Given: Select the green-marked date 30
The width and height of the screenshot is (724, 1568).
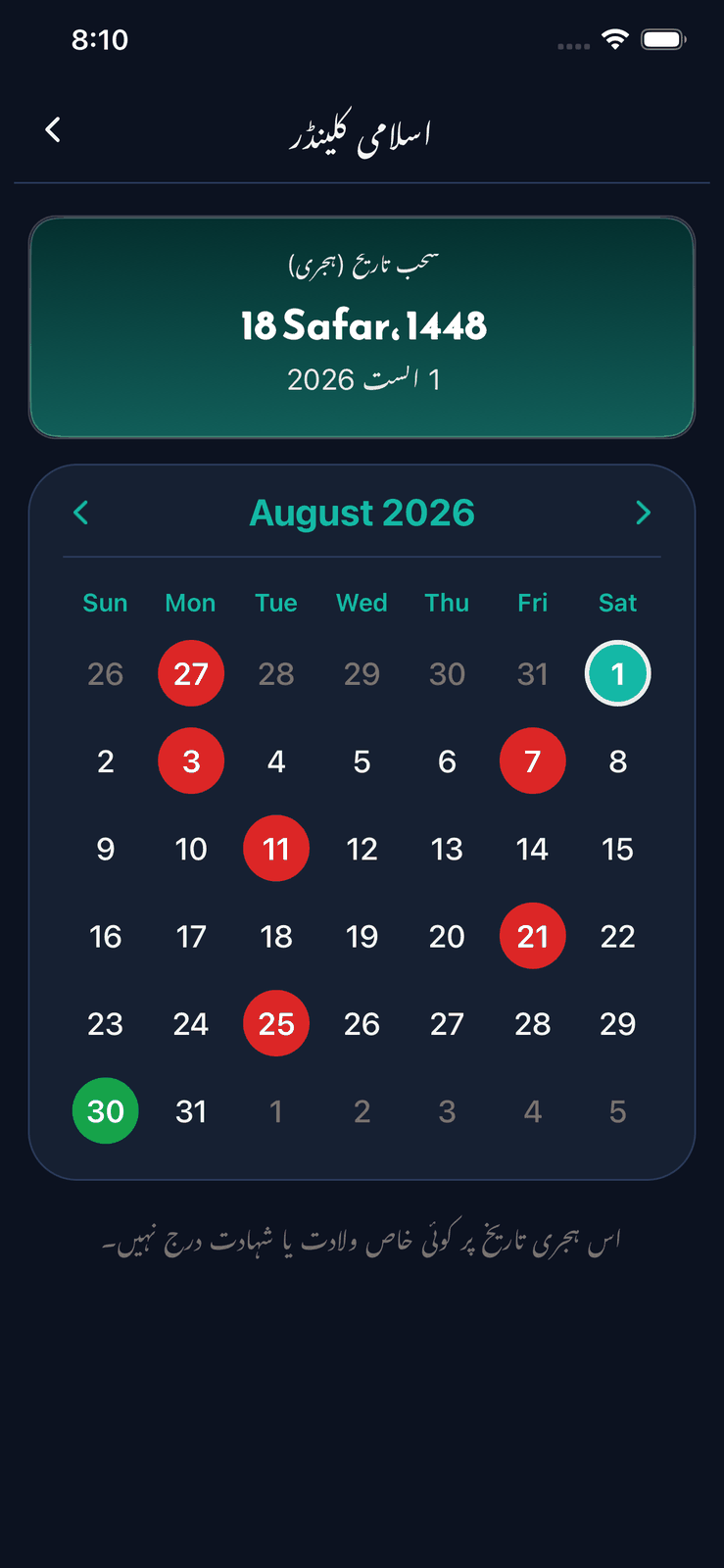Looking at the screenshot, I should point(106,1110).
